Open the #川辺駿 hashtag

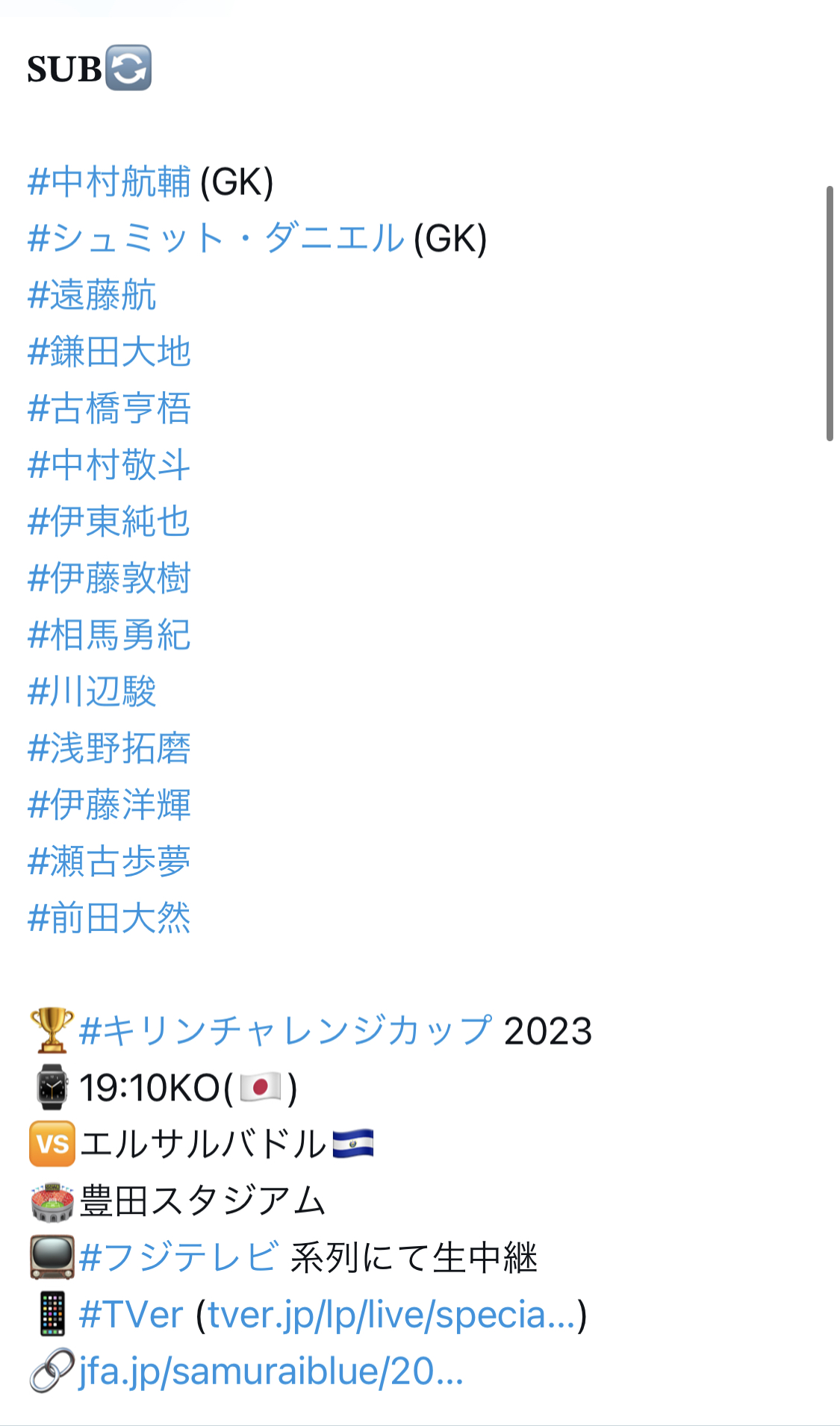click(x=92, y=692)
